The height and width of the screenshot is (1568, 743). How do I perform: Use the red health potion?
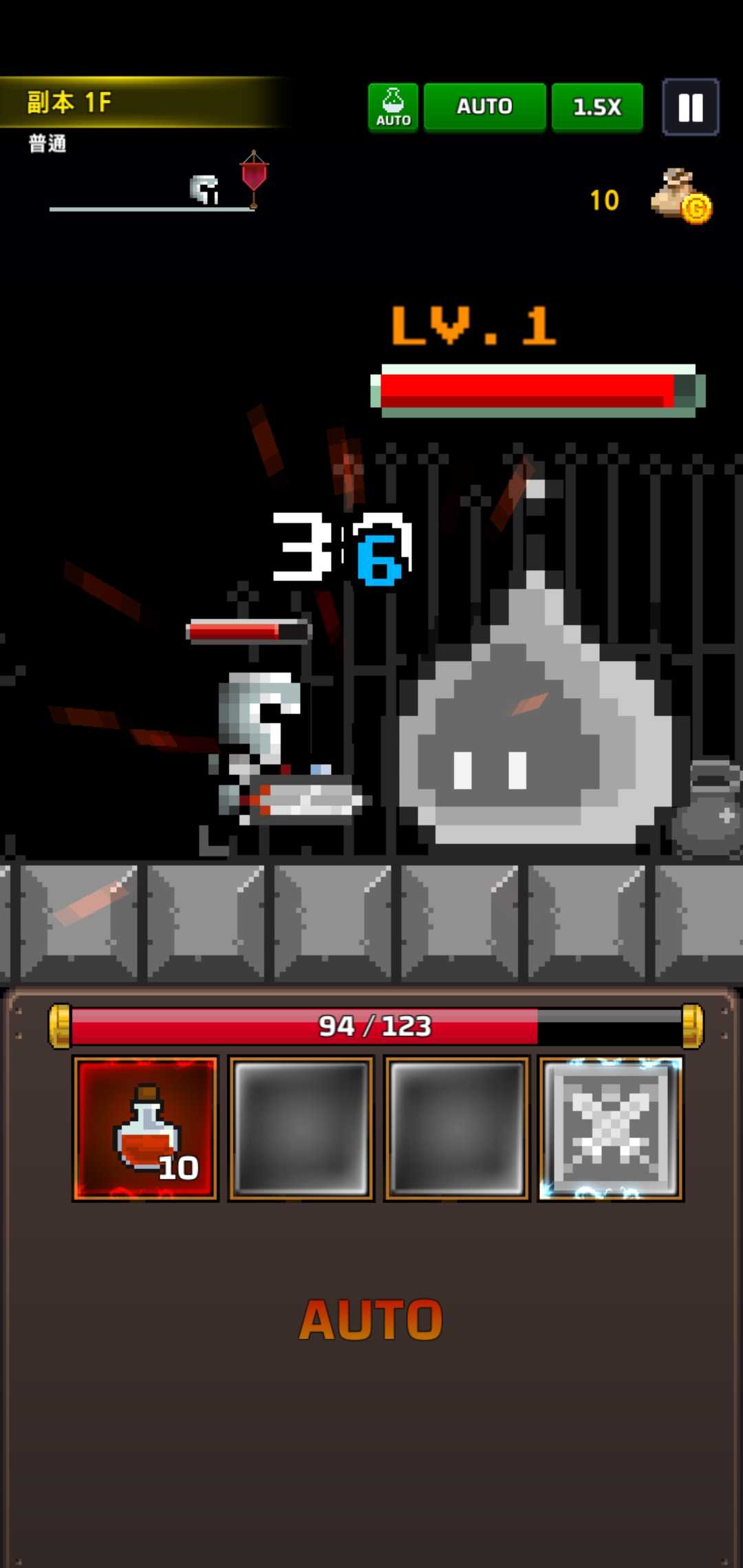click(146, 1129)
